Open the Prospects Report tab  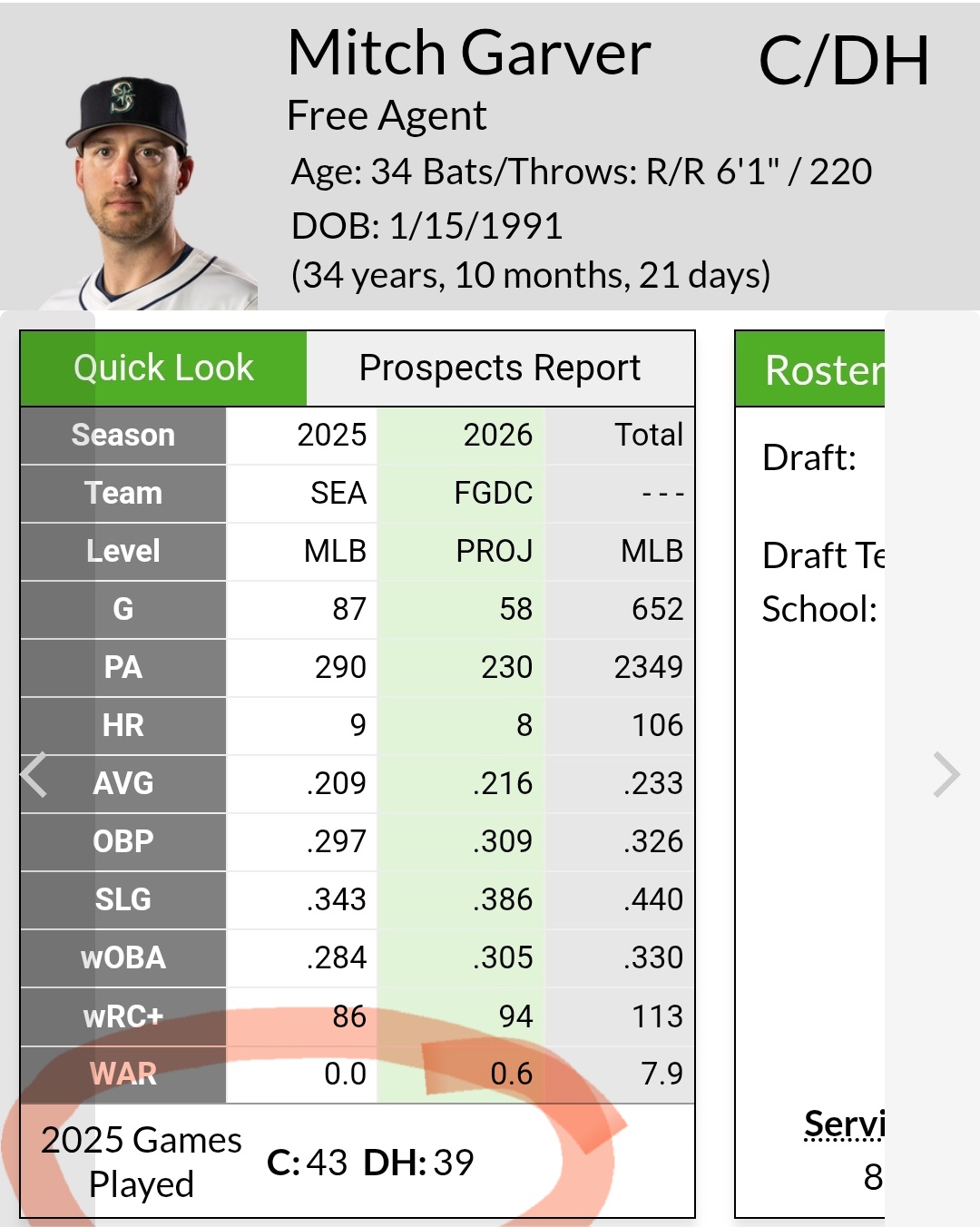point(500,368)
